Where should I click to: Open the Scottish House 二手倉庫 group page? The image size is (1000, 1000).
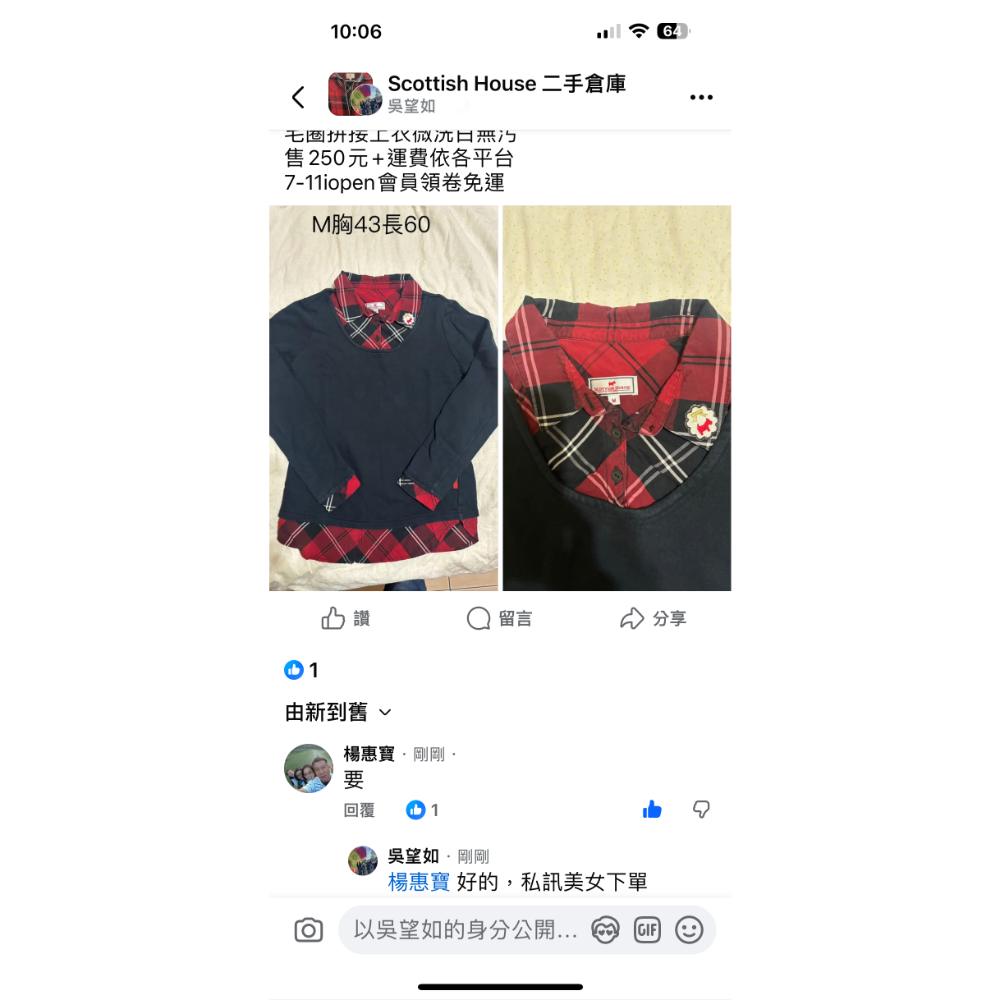pyautogui.click(x=506, y=84)
